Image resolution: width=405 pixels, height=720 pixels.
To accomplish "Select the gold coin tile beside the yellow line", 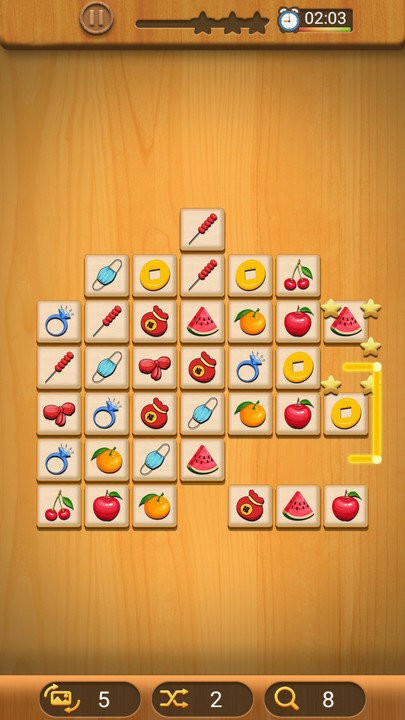I will coord(346,414).
